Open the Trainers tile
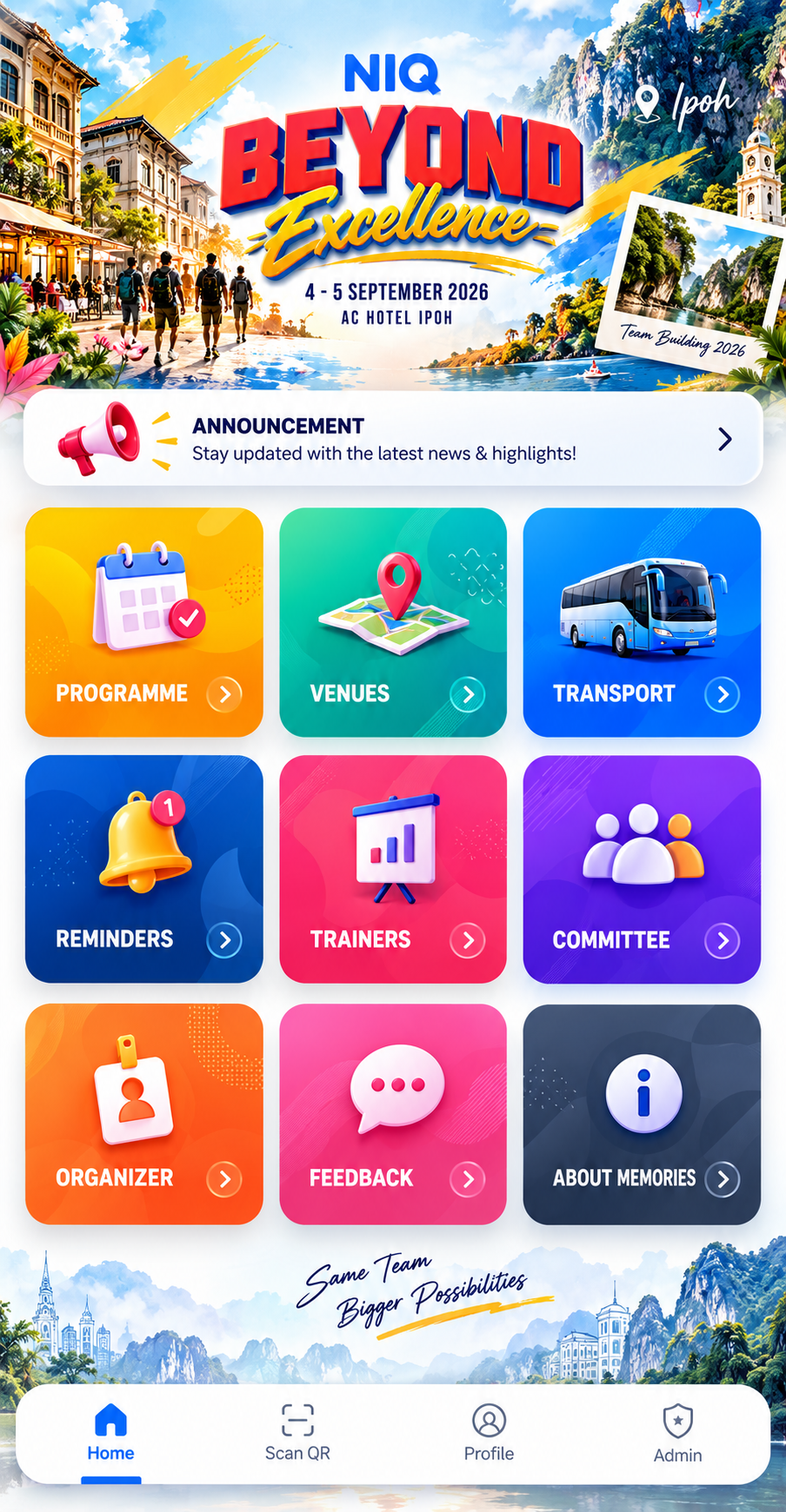786x1512 pixels. point(393,869)
